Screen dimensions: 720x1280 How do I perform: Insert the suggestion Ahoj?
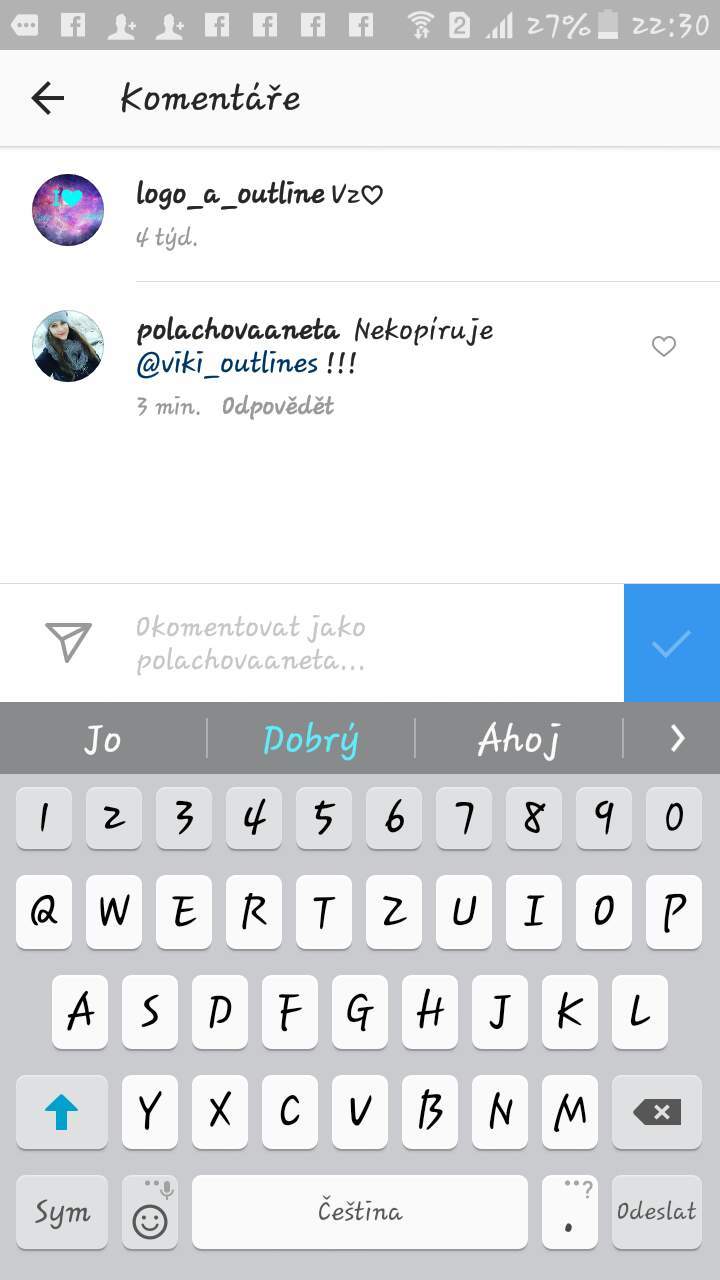pyautogui.click(x=518, y=740)
